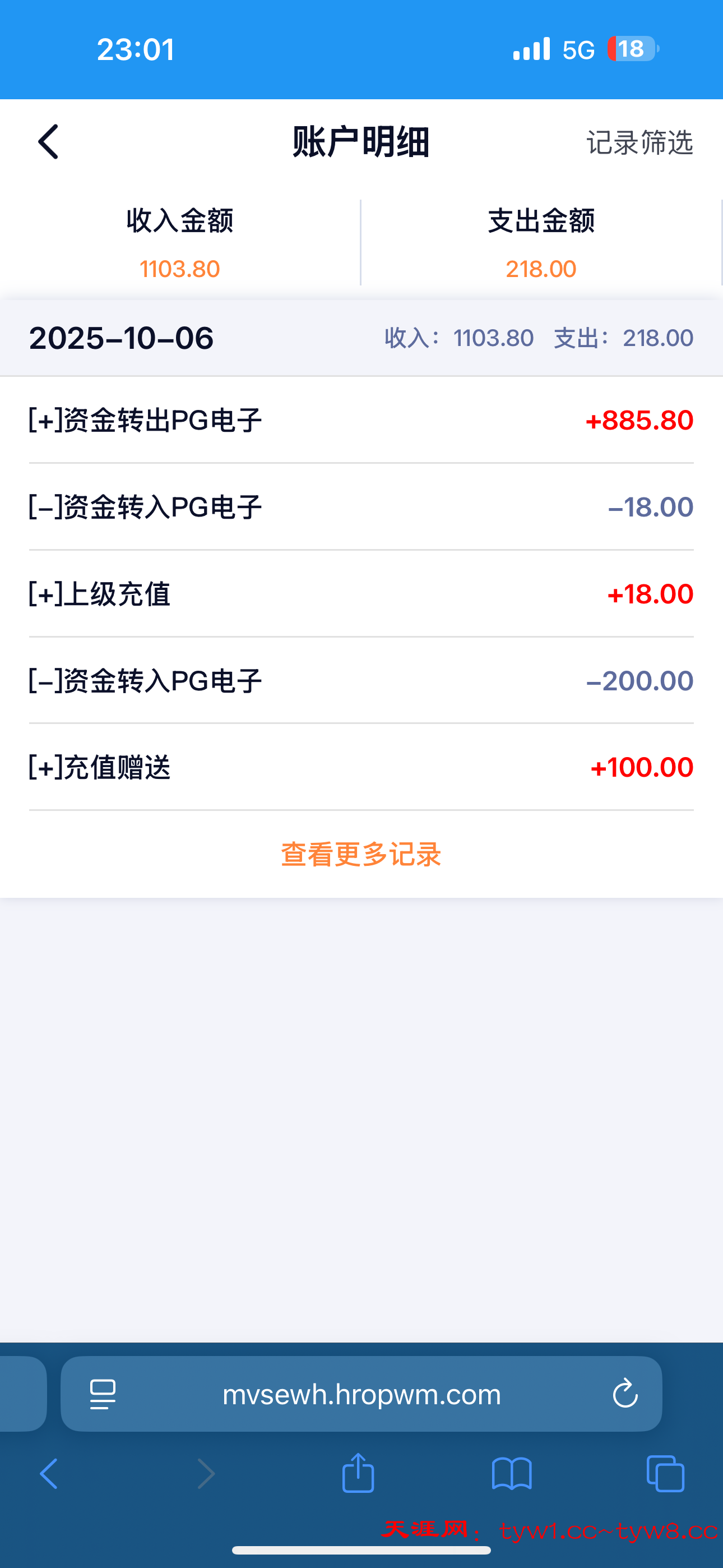Screen dimensions: 723x1568
Task: Open Safari bookmarks
Action: click(x=512, y=1474)
